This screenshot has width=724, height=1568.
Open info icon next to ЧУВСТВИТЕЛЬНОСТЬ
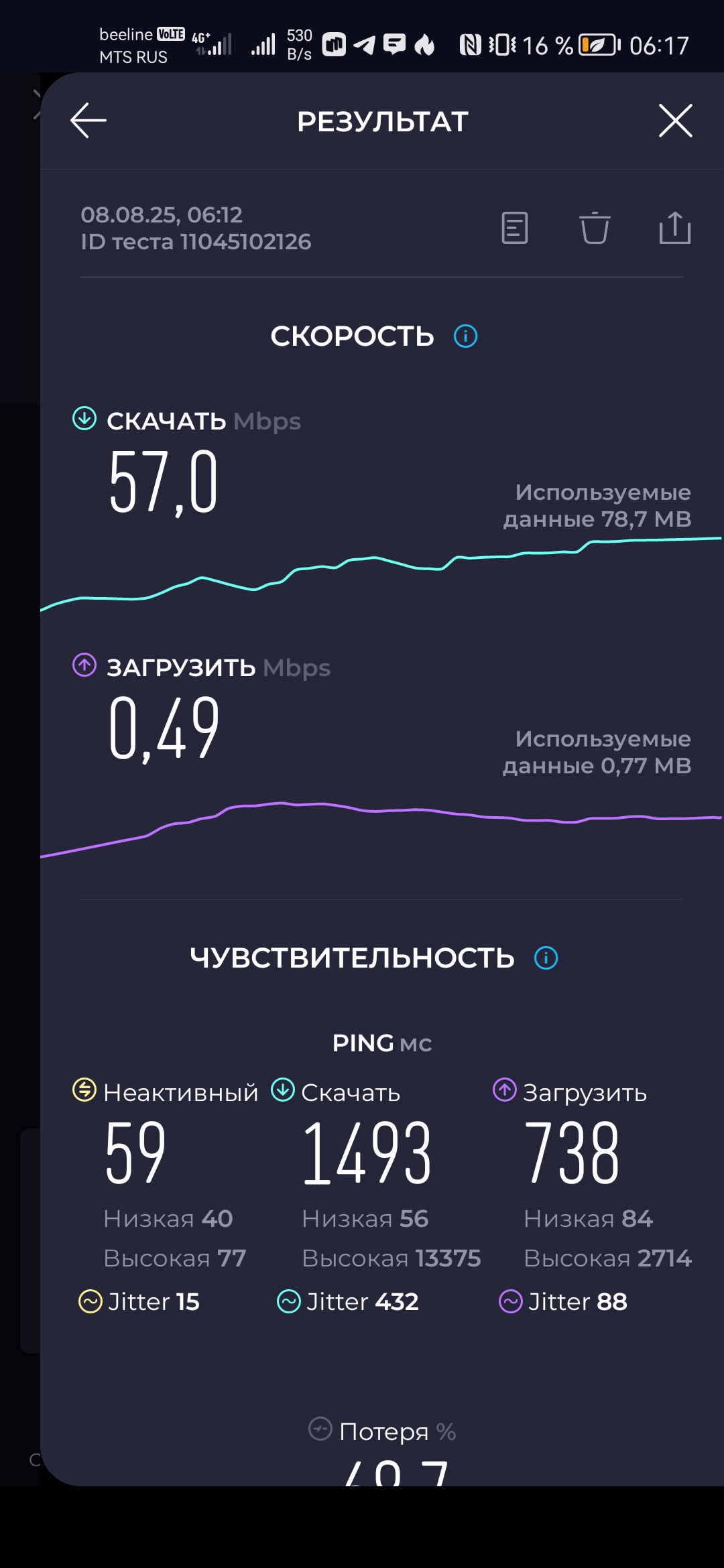tap(546, 958)
